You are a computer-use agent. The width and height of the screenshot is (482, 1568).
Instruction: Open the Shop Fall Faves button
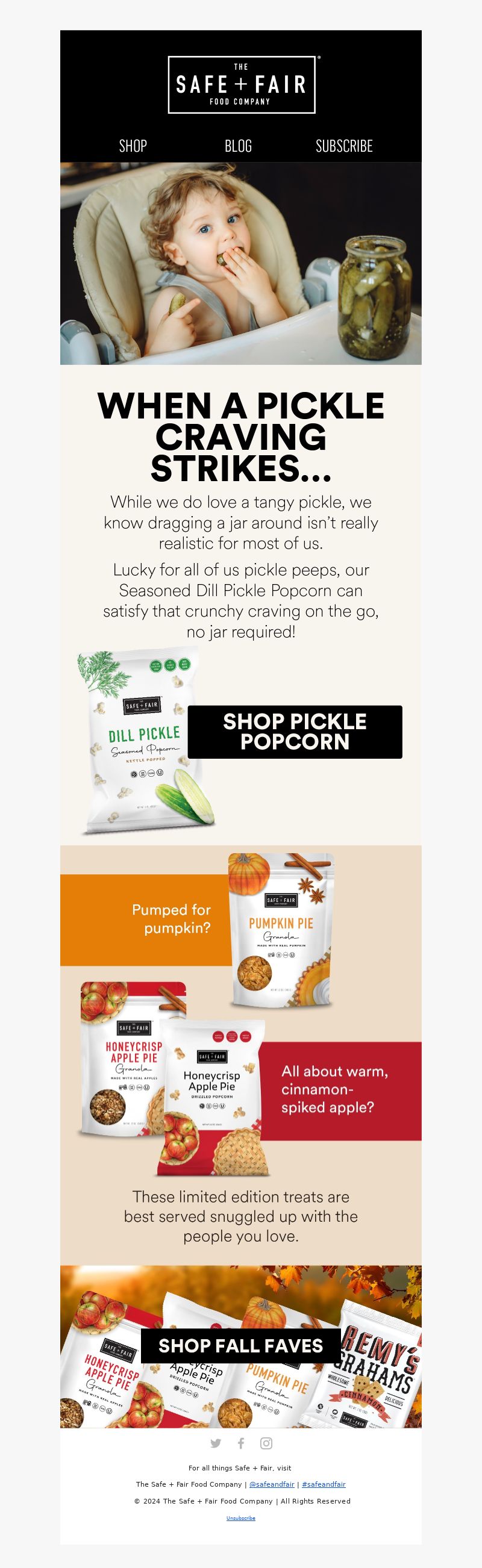point(240,1345)
